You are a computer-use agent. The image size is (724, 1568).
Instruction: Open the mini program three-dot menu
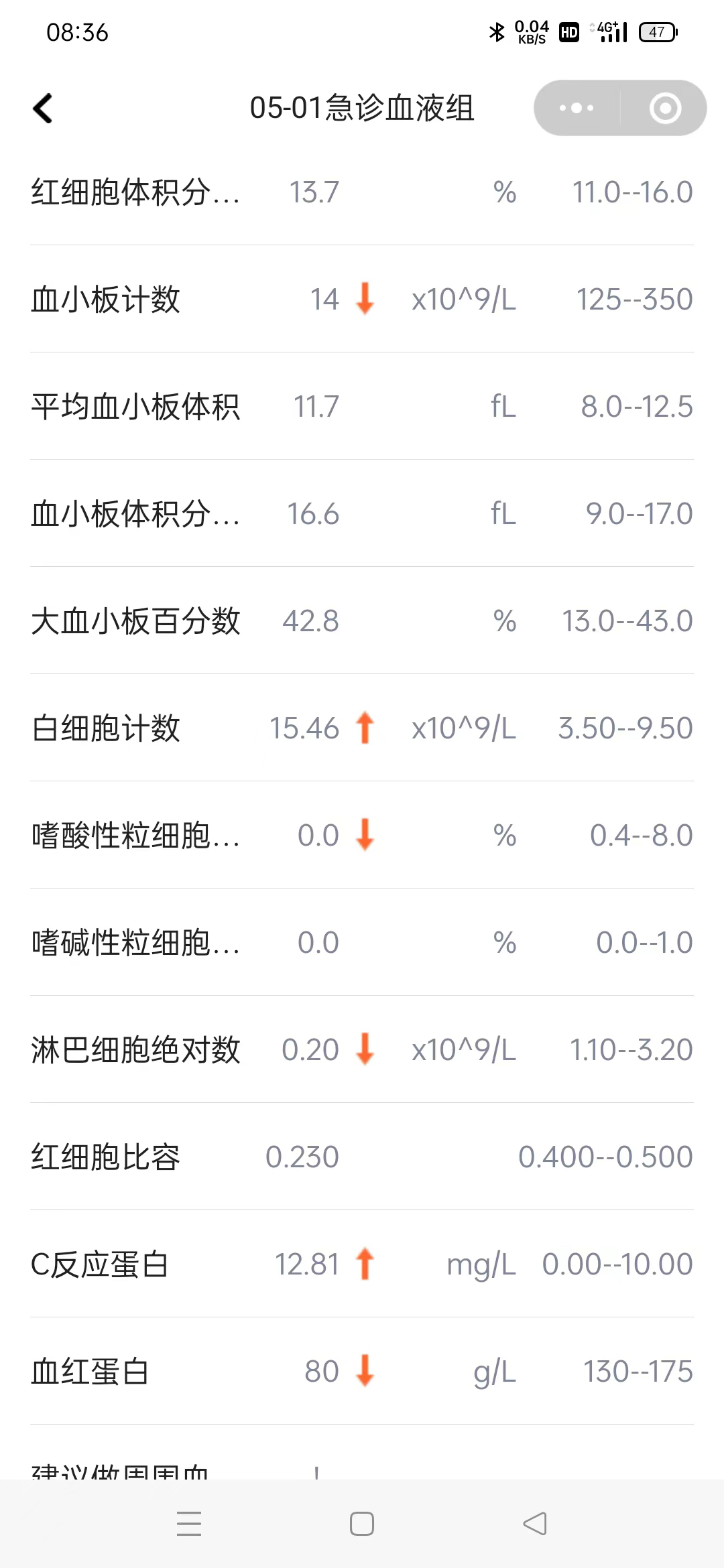pyautogui.click(x=577, y=108)
